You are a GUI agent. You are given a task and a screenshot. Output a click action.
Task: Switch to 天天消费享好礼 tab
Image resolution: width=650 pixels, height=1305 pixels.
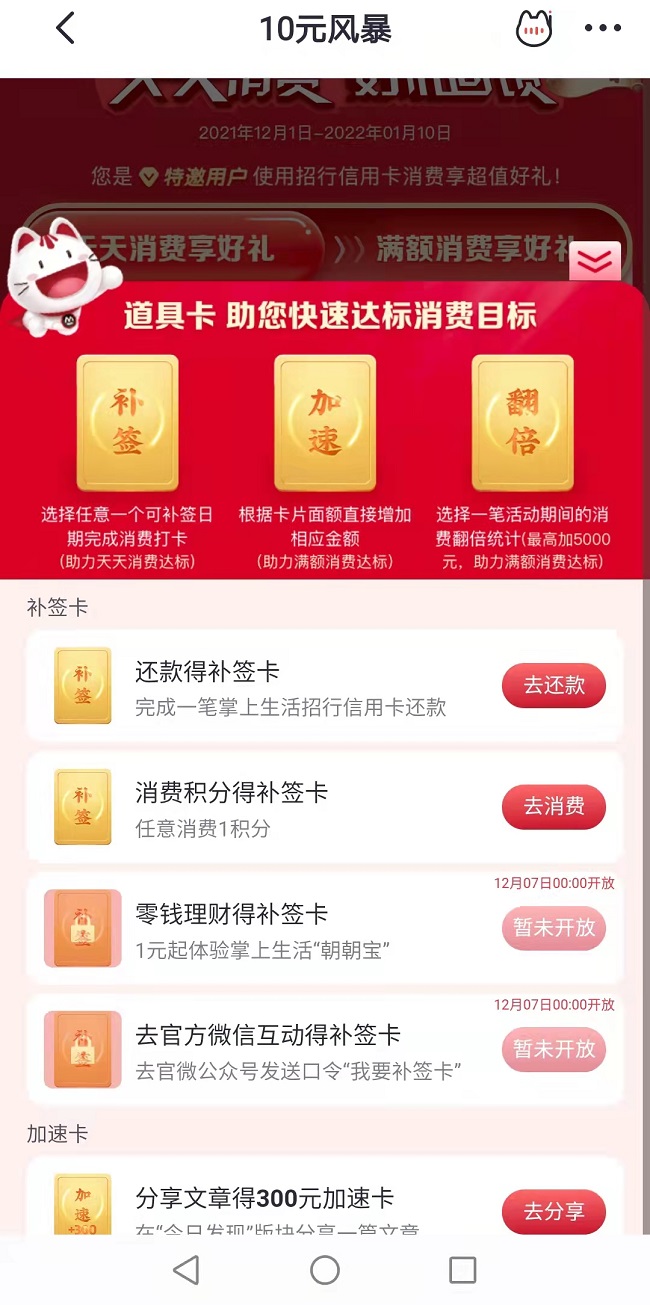point(190,248)
